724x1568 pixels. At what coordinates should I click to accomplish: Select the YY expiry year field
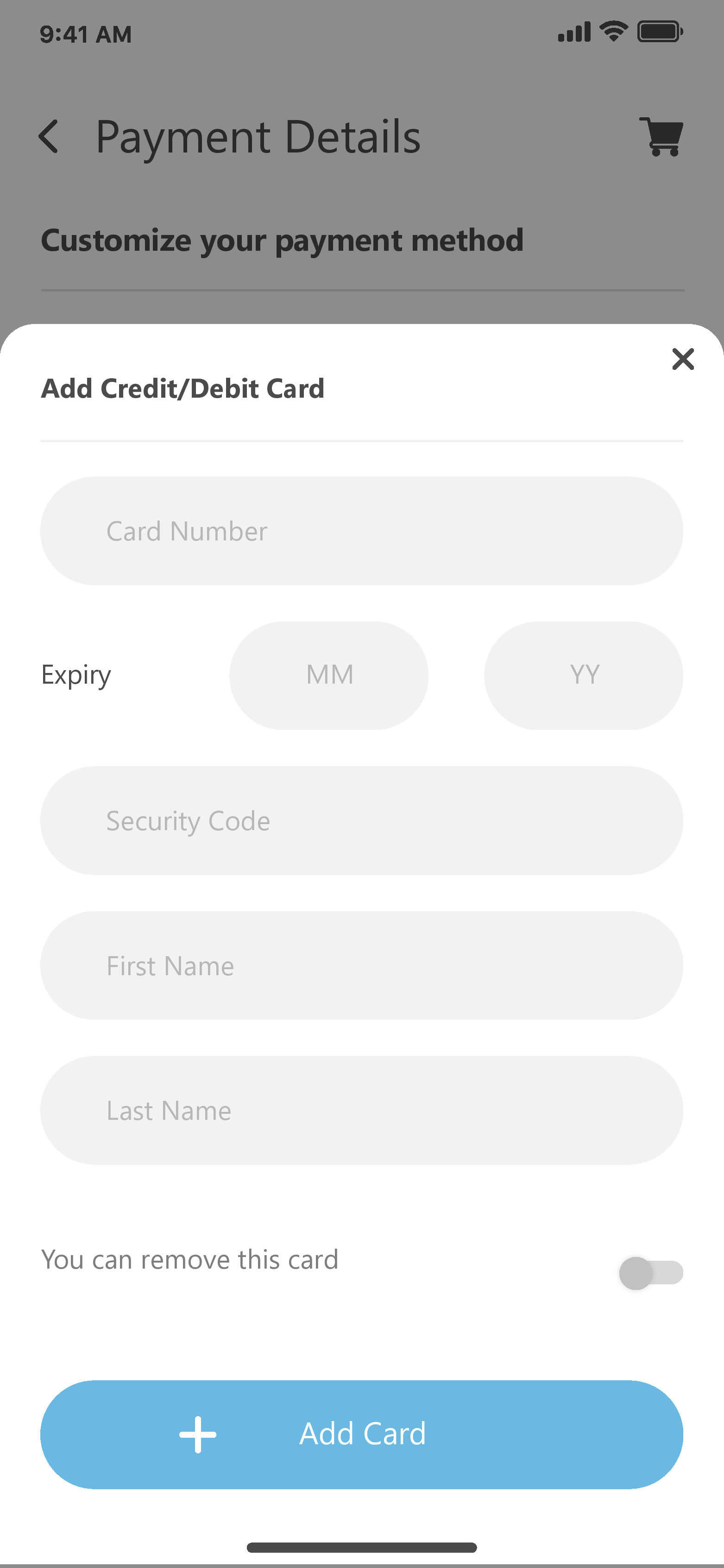pyautogui.click(x=584, y=675)
